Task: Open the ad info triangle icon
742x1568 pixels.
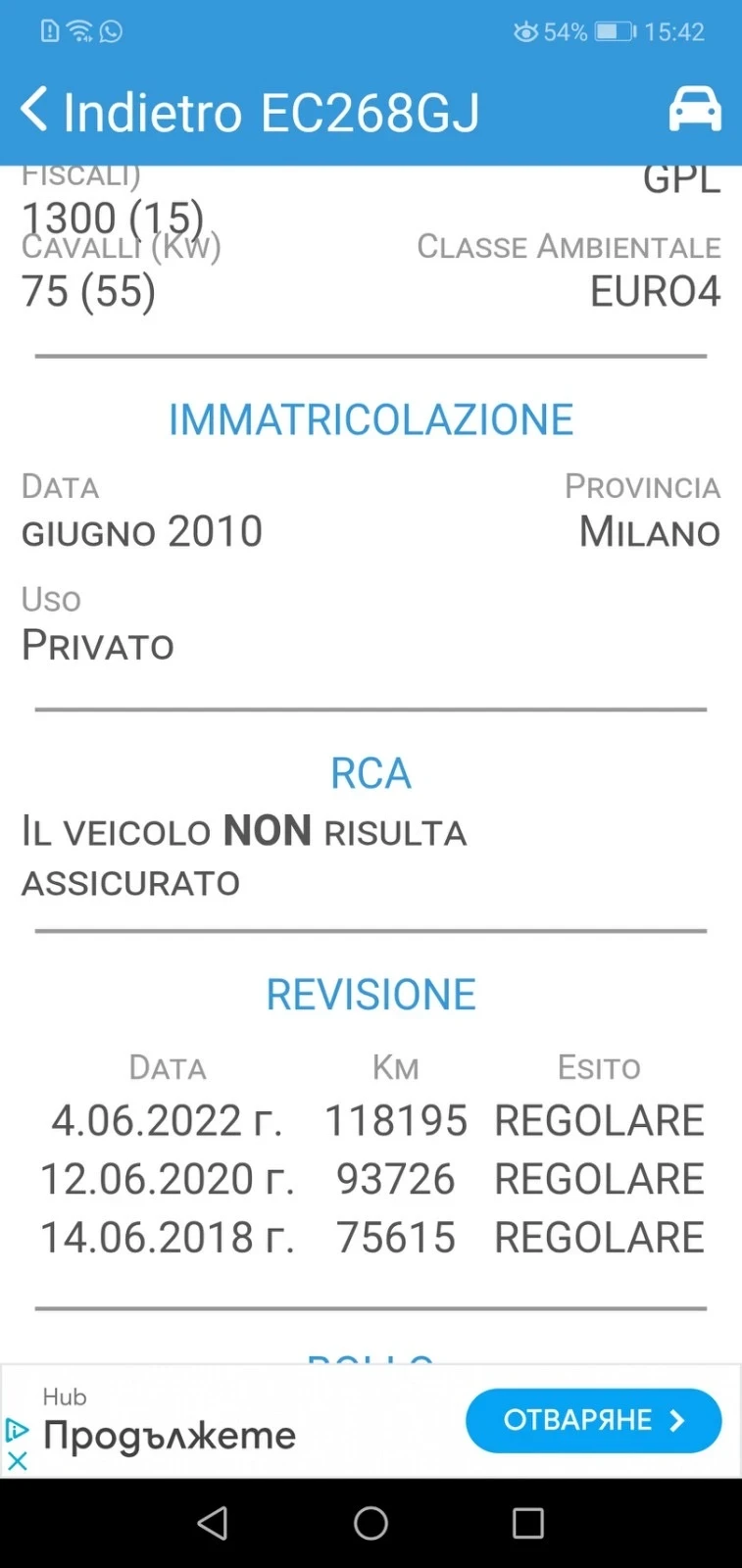Action: 17,1430
